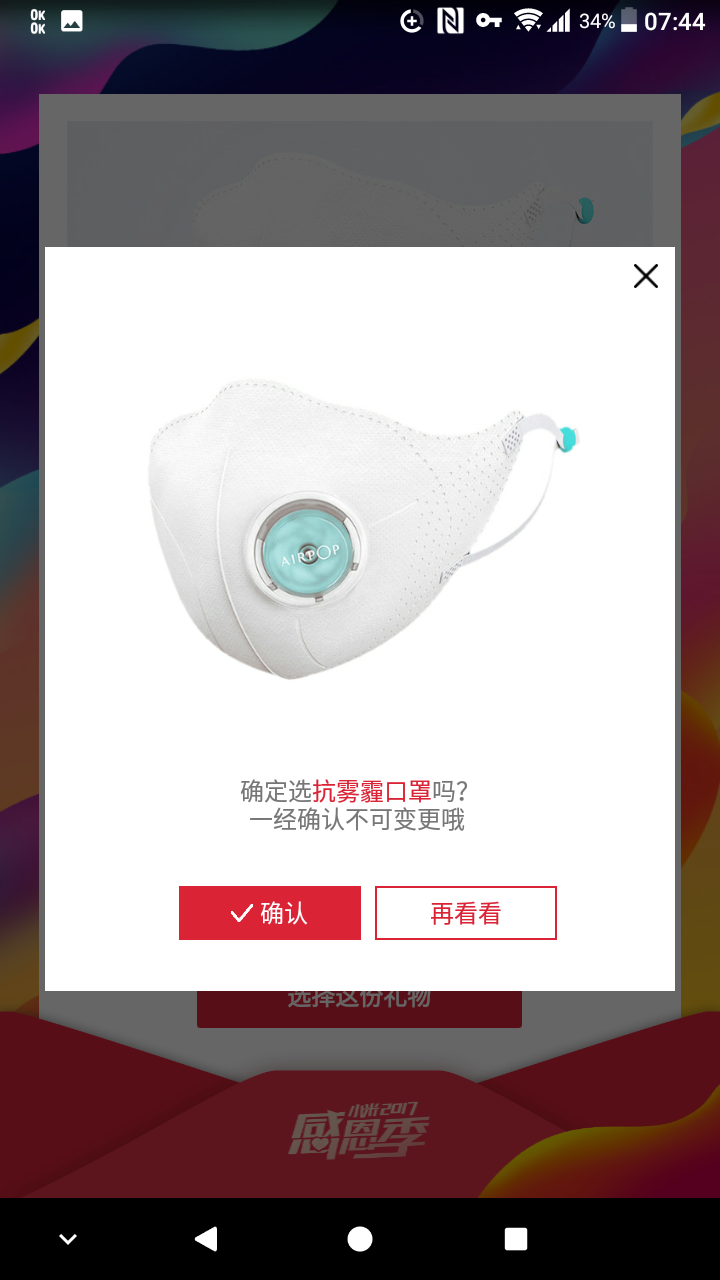
Task: Return to the home screen
Action: pyautogui.click(x=360, y=1239)
